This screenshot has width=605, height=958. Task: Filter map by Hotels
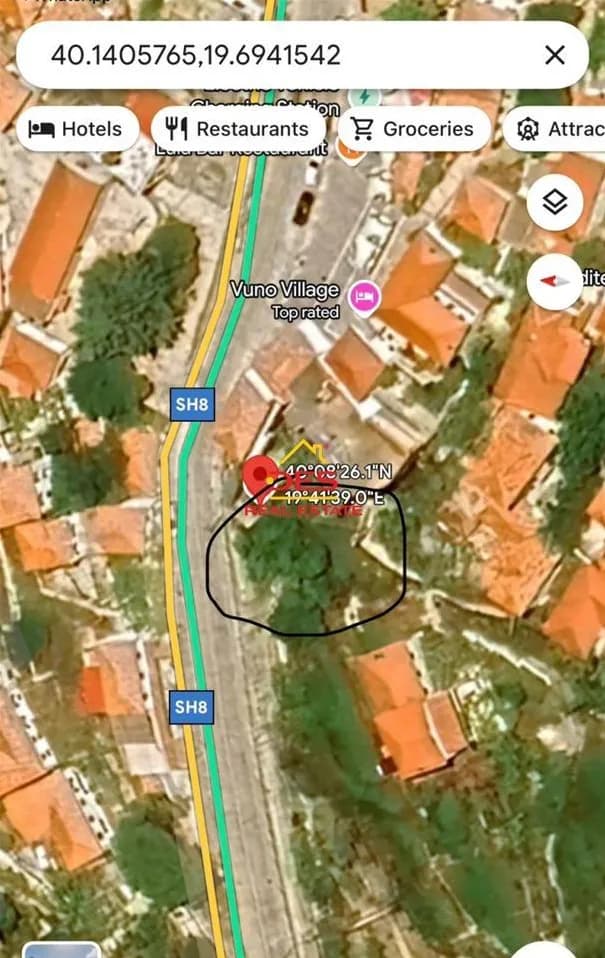pos(76,129)
